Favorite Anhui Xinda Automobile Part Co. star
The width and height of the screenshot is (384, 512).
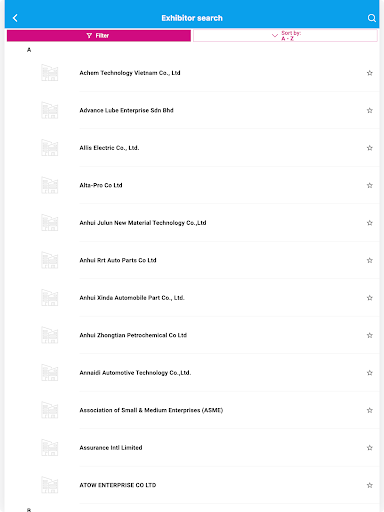click(369, 298)
